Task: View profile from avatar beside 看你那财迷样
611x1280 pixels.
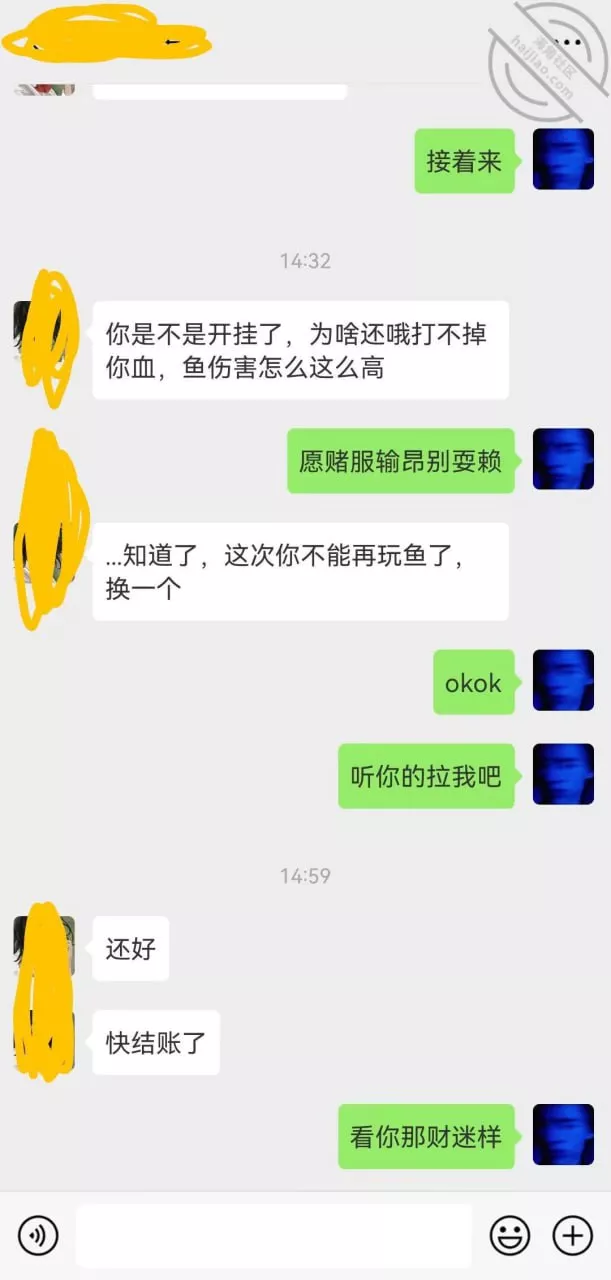Action: 563,1135
